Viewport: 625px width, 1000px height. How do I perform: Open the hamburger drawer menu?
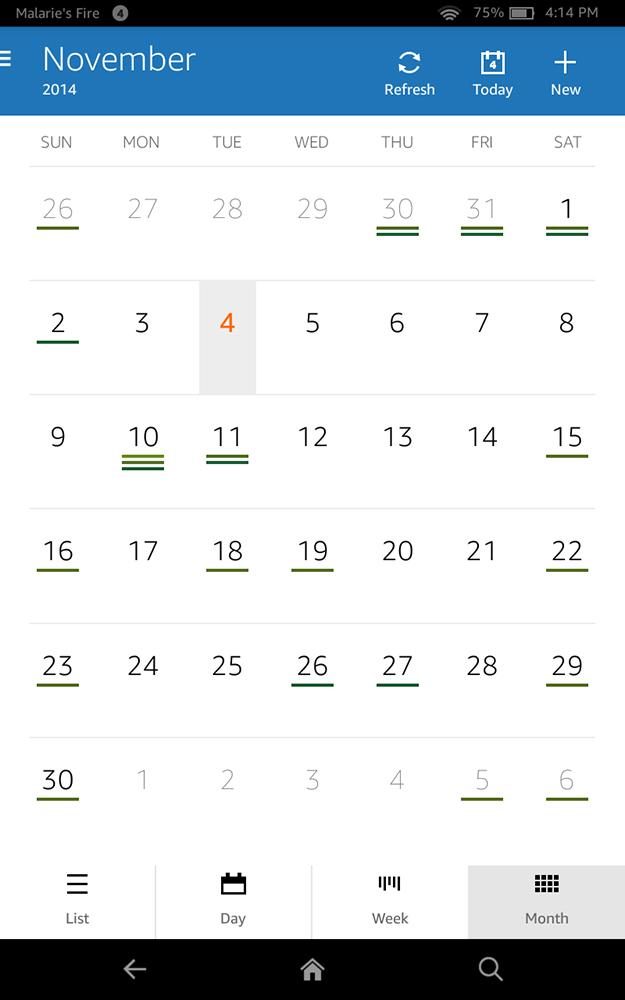coord(6,59)
